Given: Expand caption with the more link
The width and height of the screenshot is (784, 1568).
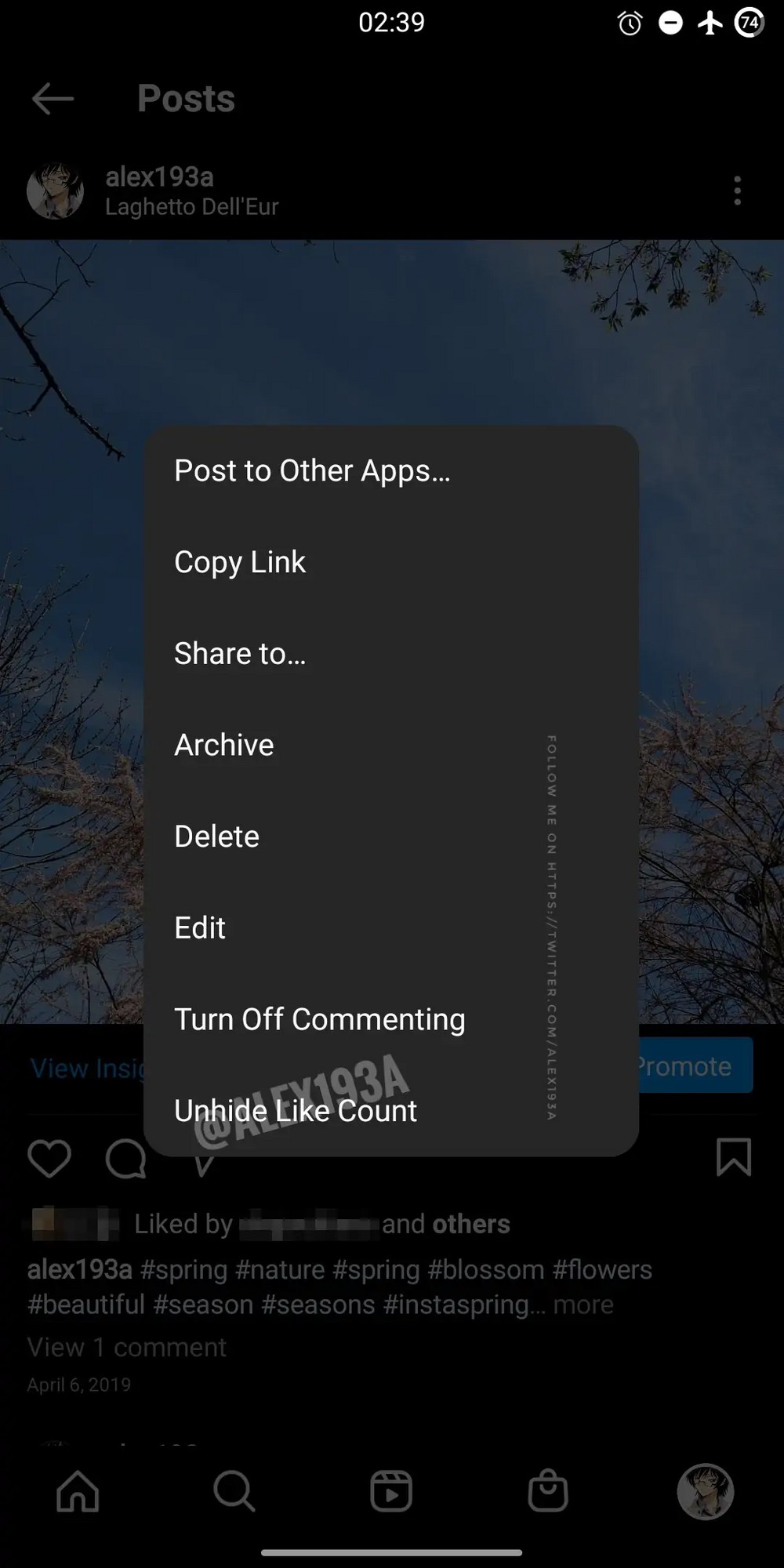Looking at the screenshot, I should 583,1305.
